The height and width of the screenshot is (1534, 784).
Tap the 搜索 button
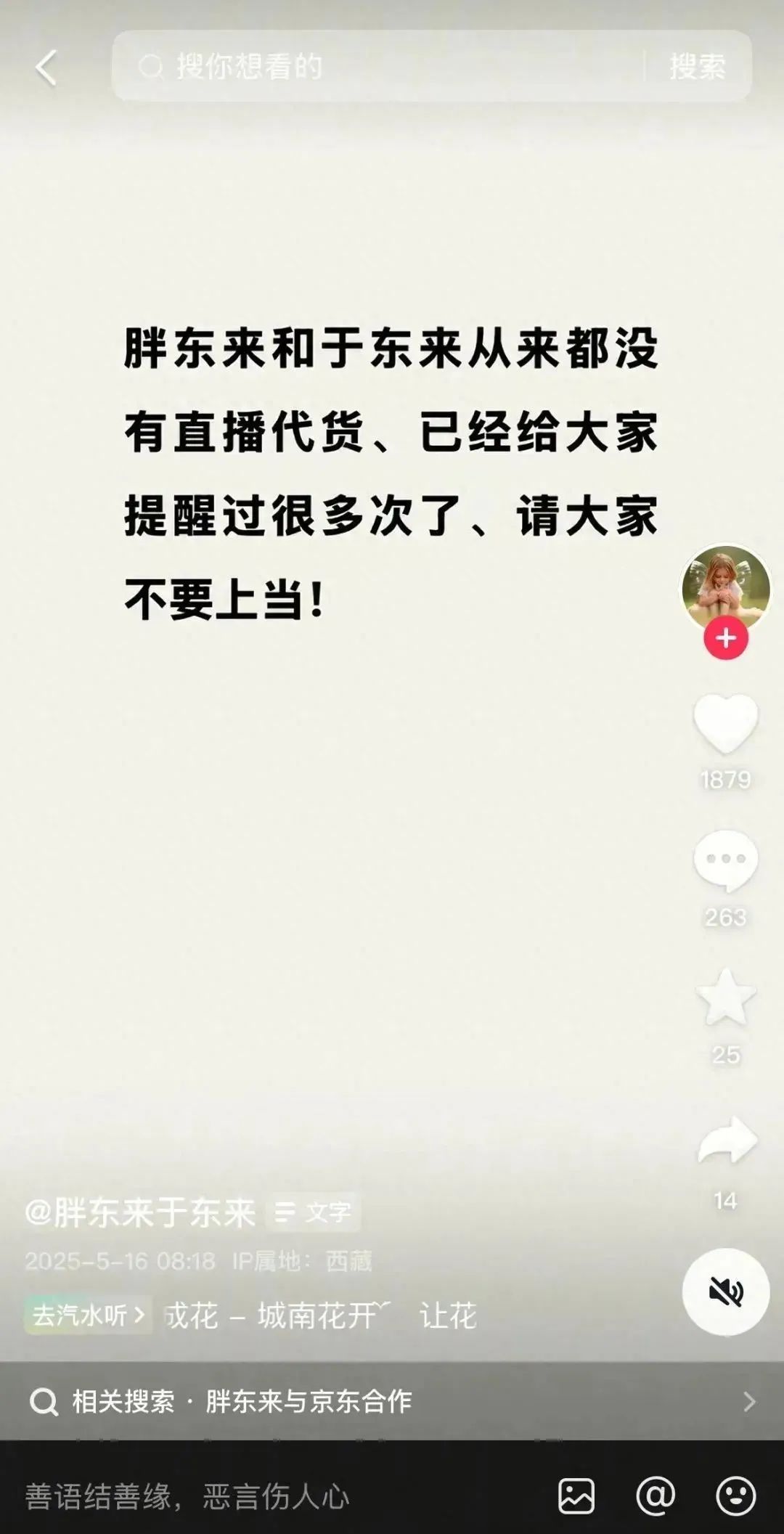point(697,67)
